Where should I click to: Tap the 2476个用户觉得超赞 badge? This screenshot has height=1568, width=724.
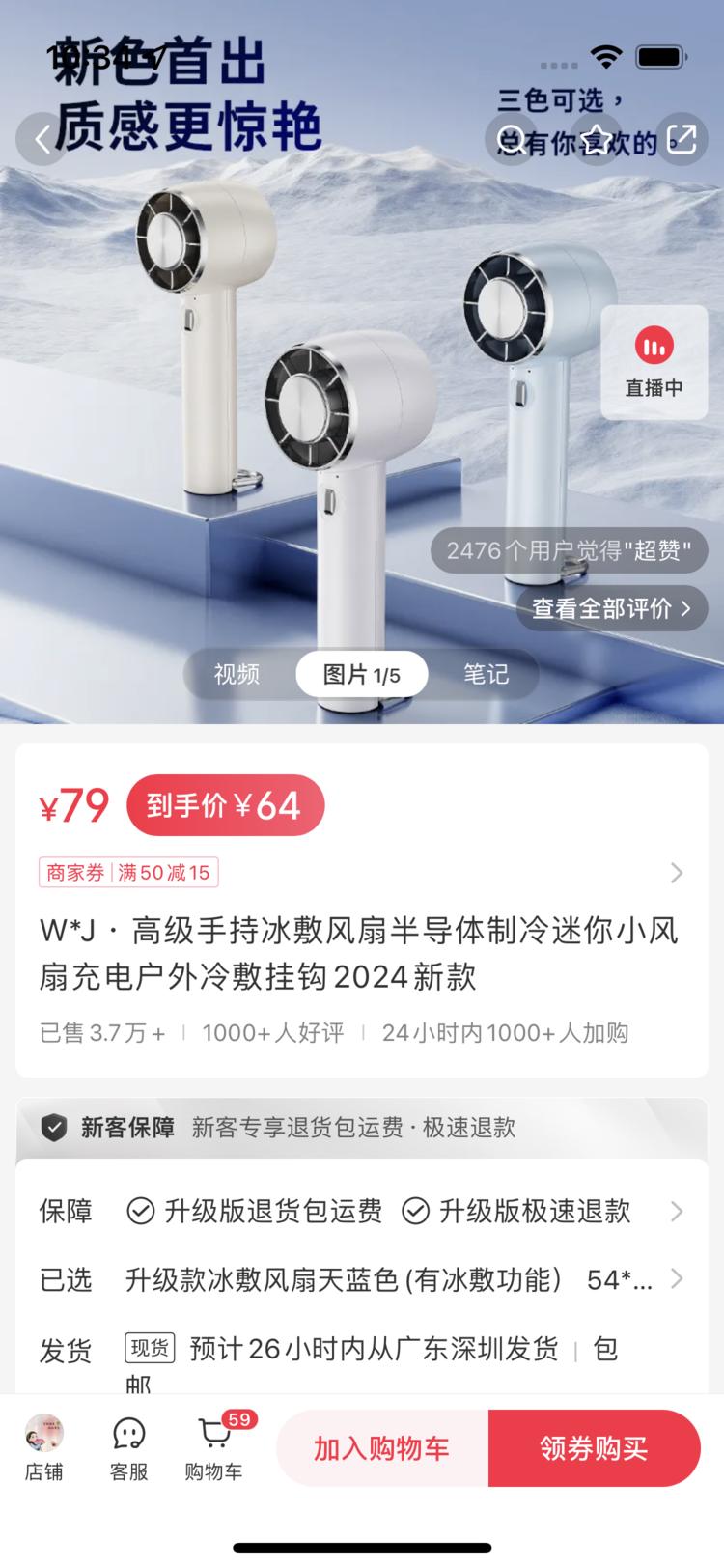tap(569, 551)
